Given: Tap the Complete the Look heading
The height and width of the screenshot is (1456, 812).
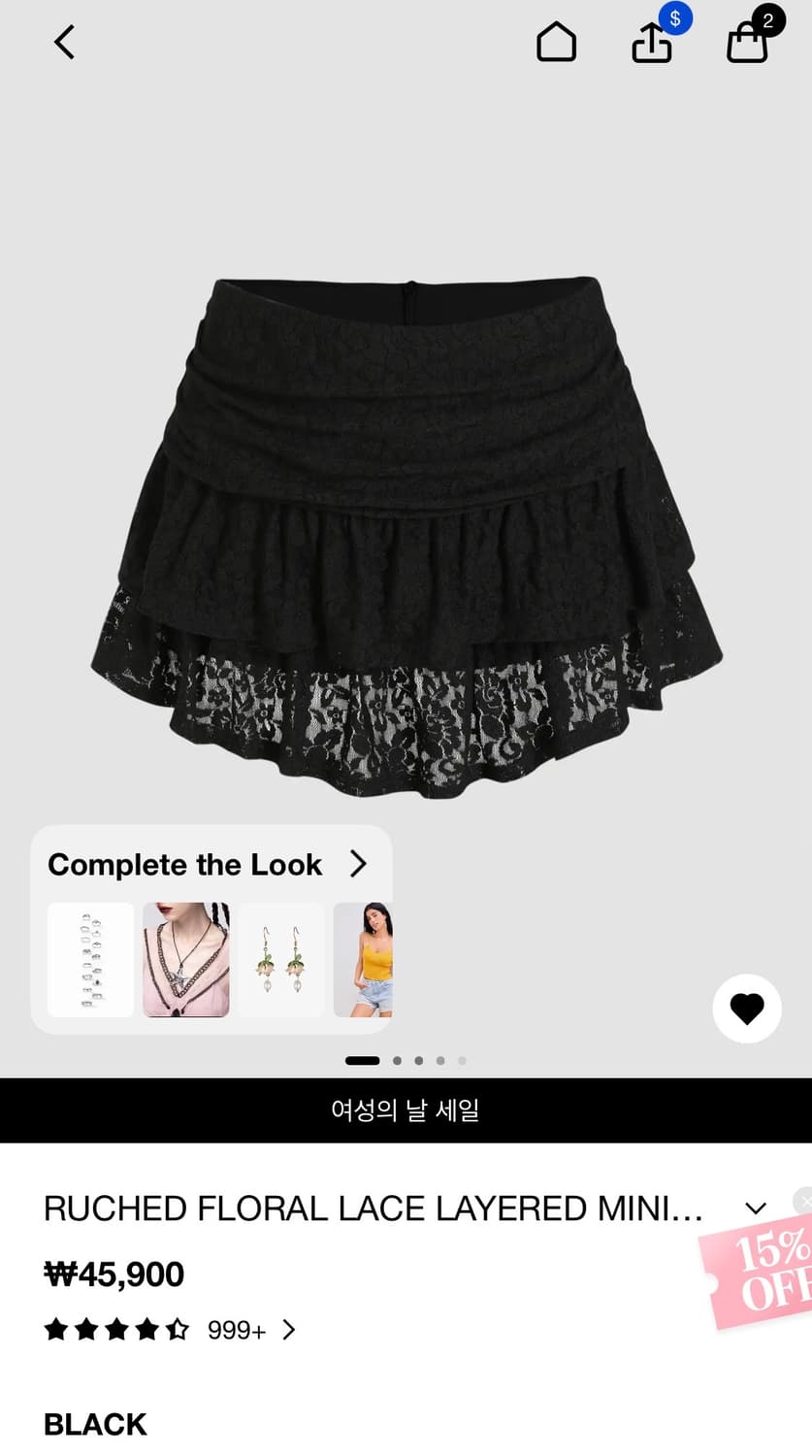Looking at the screenshot, I should pos(185,864).
